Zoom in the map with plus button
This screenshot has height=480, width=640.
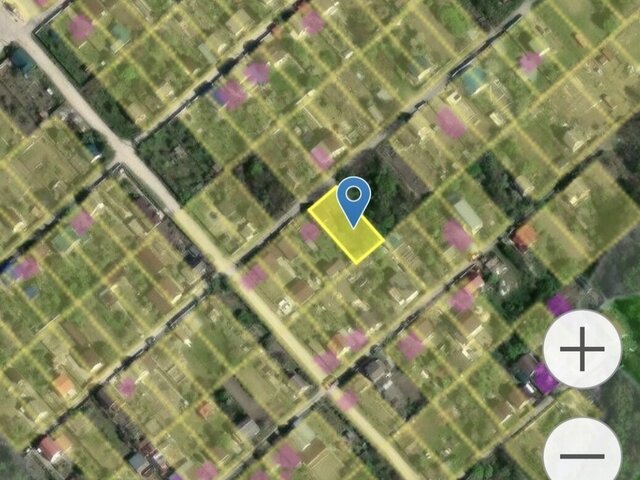coord(582,349)
